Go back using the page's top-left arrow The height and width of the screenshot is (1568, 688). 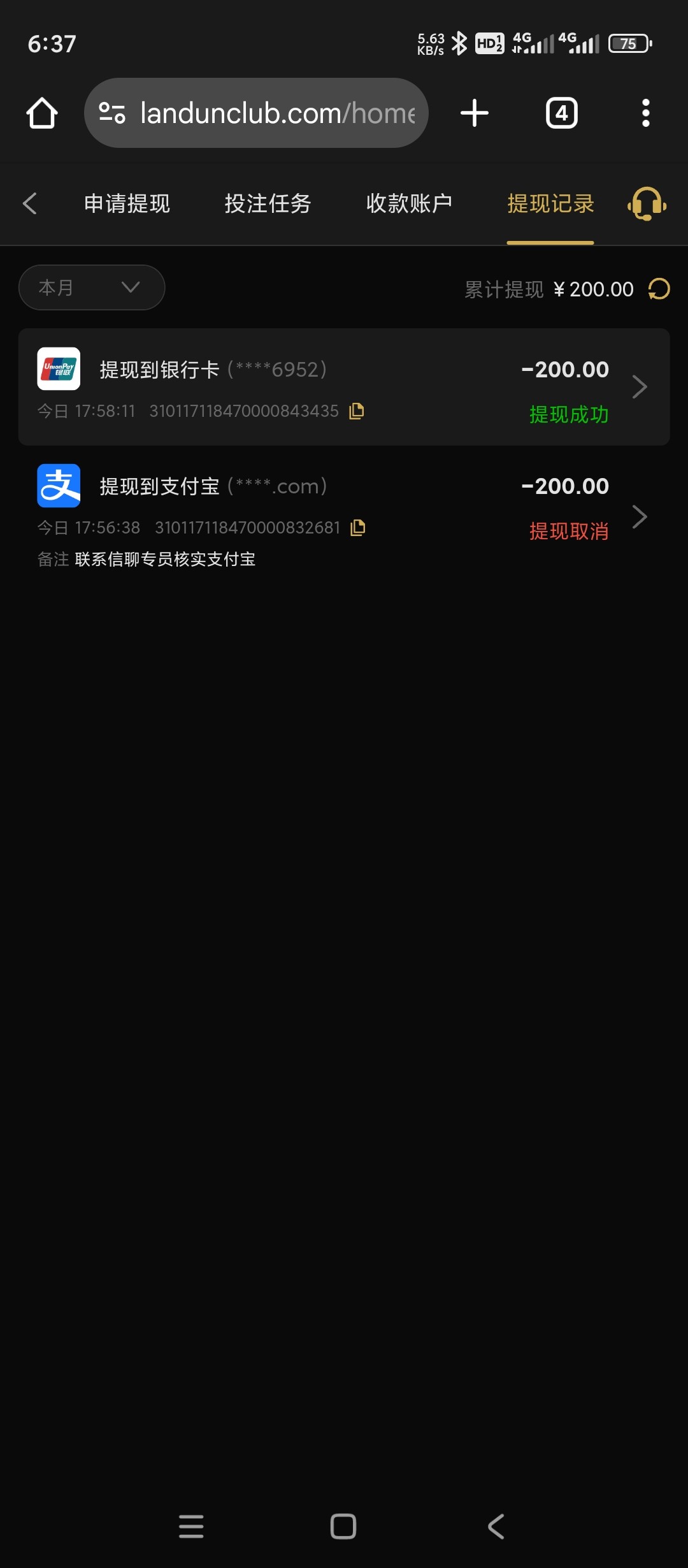[30, 204]
